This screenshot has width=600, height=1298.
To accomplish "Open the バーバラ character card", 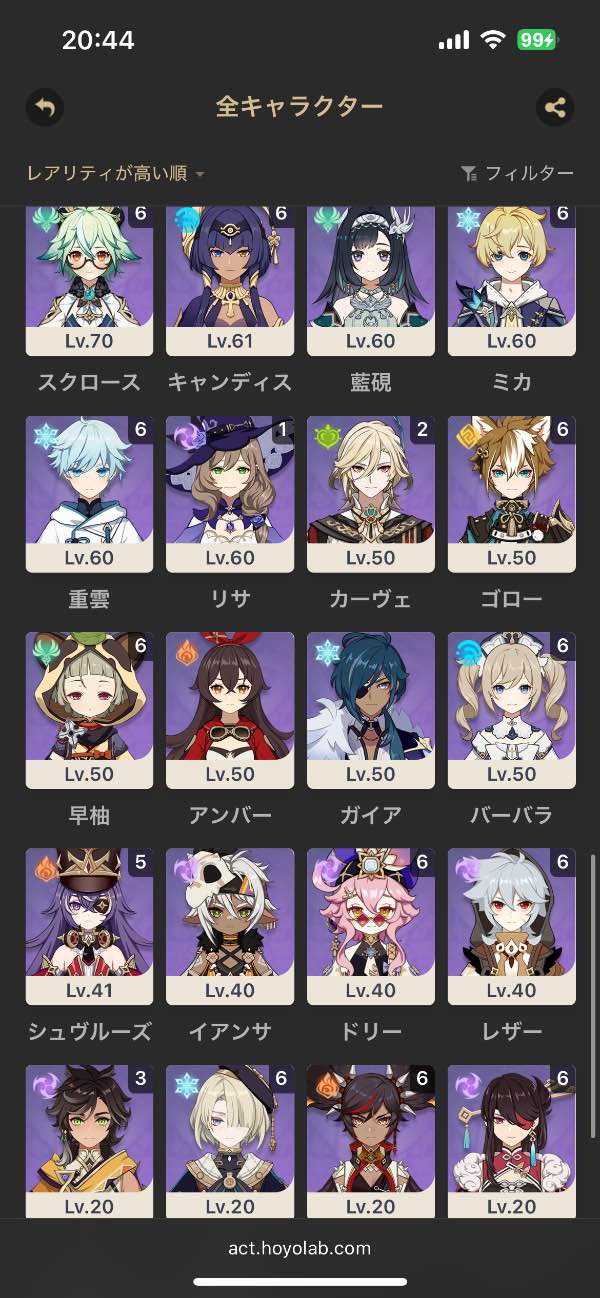I will tap(512, 710).
